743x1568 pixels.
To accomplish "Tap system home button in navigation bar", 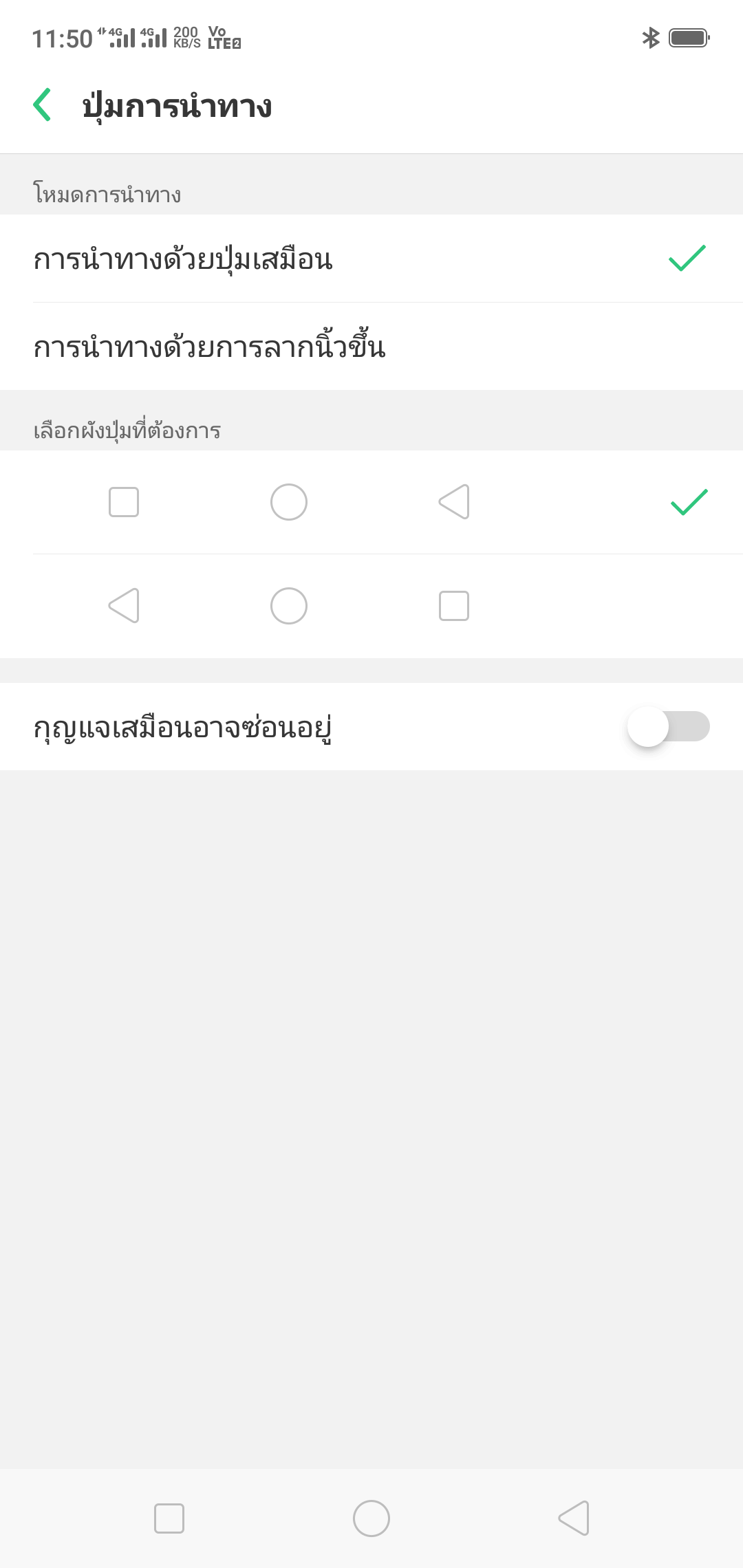I will (x=371, y=1518).
